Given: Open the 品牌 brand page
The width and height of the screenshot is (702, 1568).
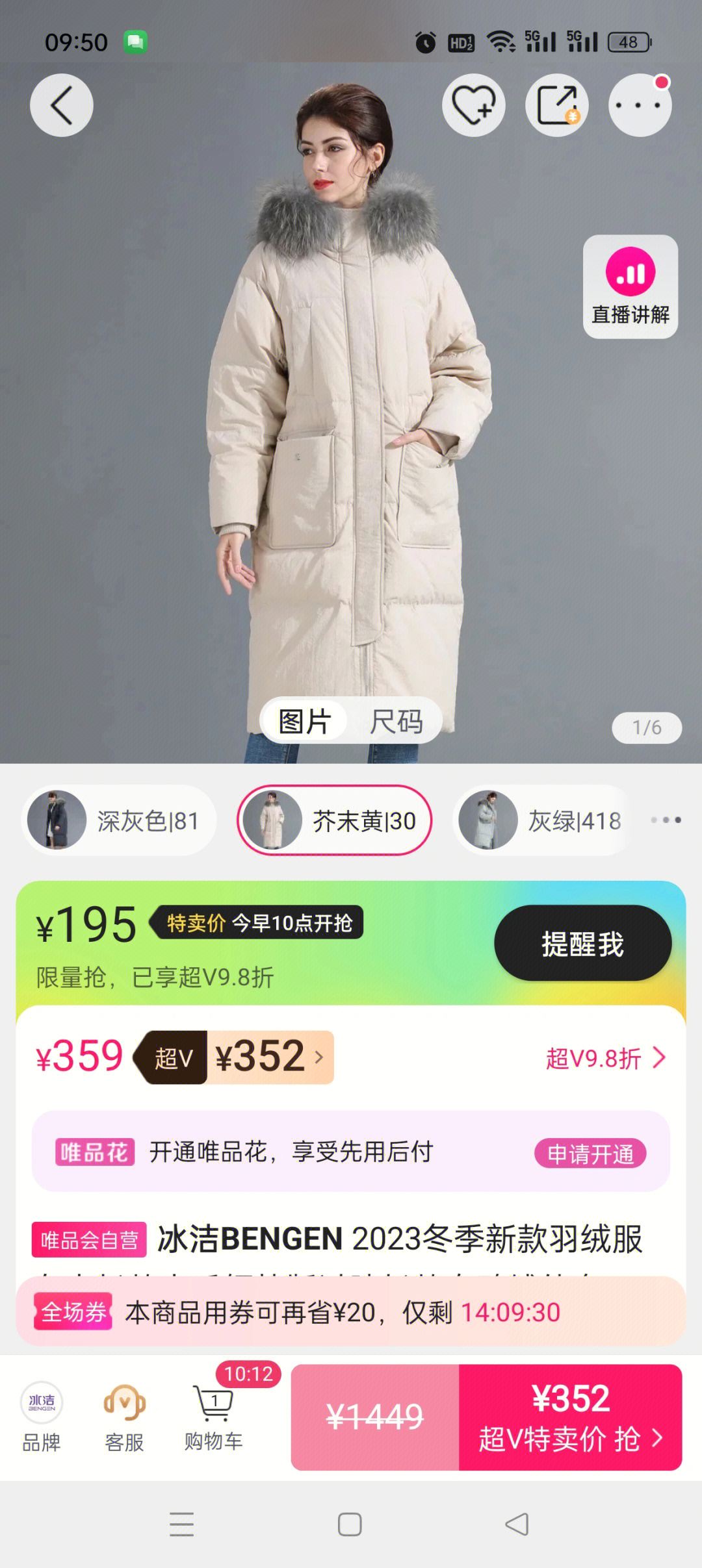Looking at the screenshot, I should (x=42, y=1417).
